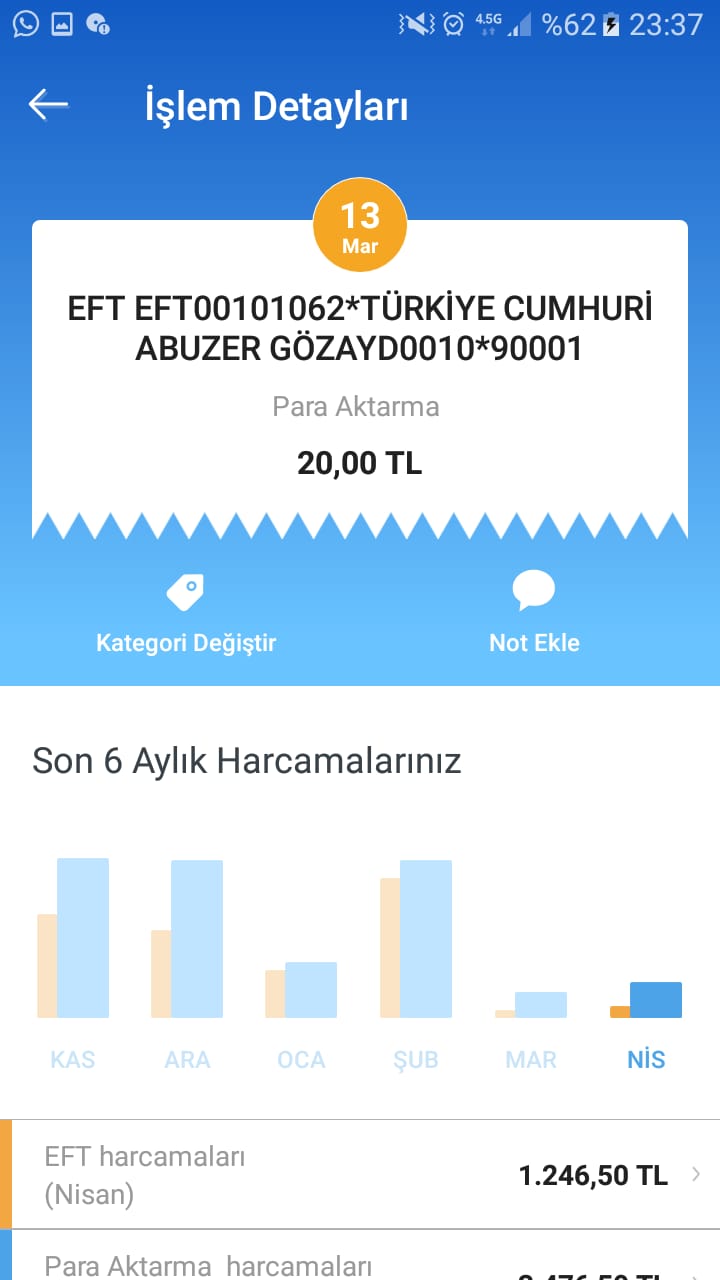Open the EFT harcamaları (Nisan) row
Viewport: 720px width, 1280px height.
[x=360, y=1175]
